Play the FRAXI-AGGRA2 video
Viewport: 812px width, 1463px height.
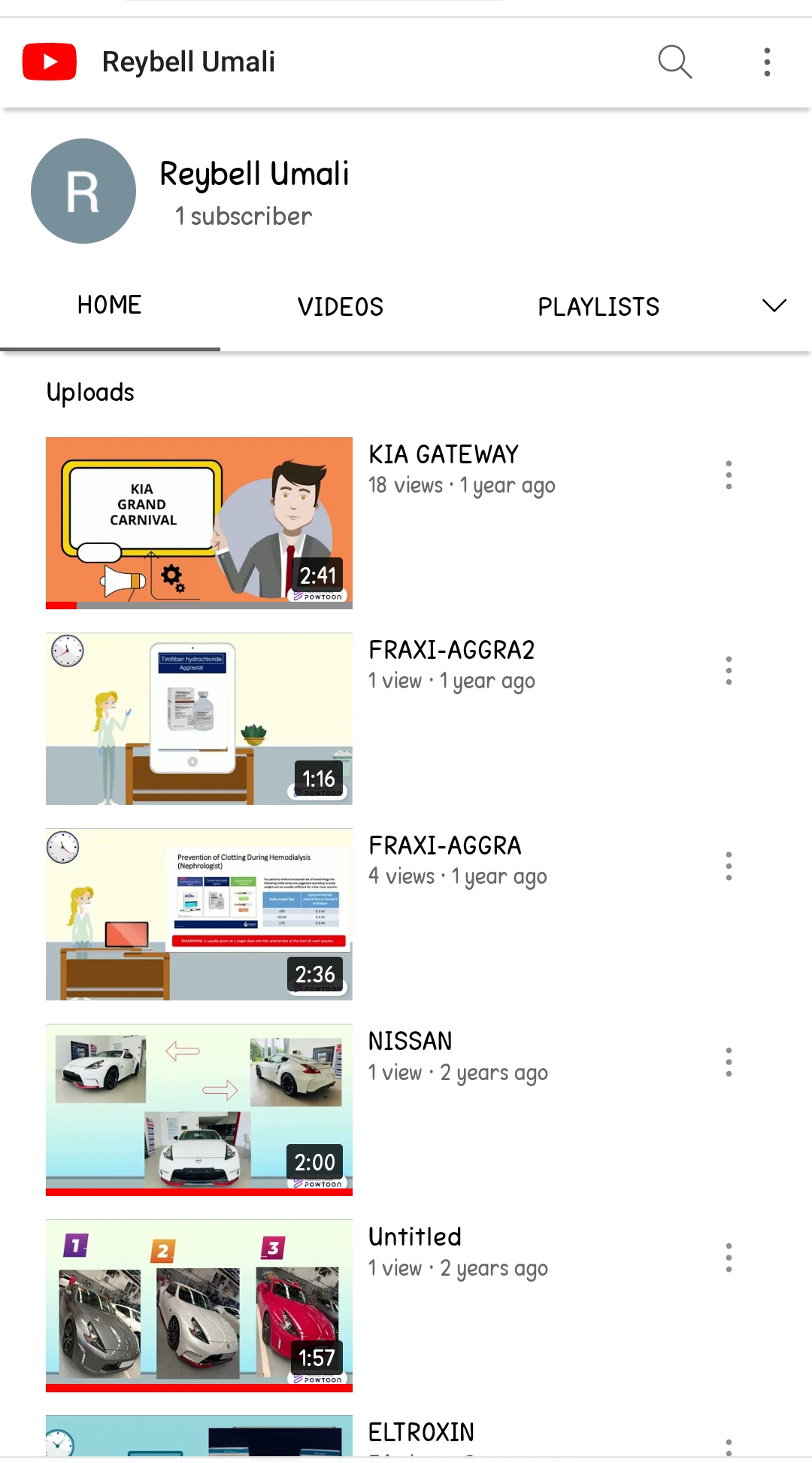pyautogui.click(x=199, y=718)
